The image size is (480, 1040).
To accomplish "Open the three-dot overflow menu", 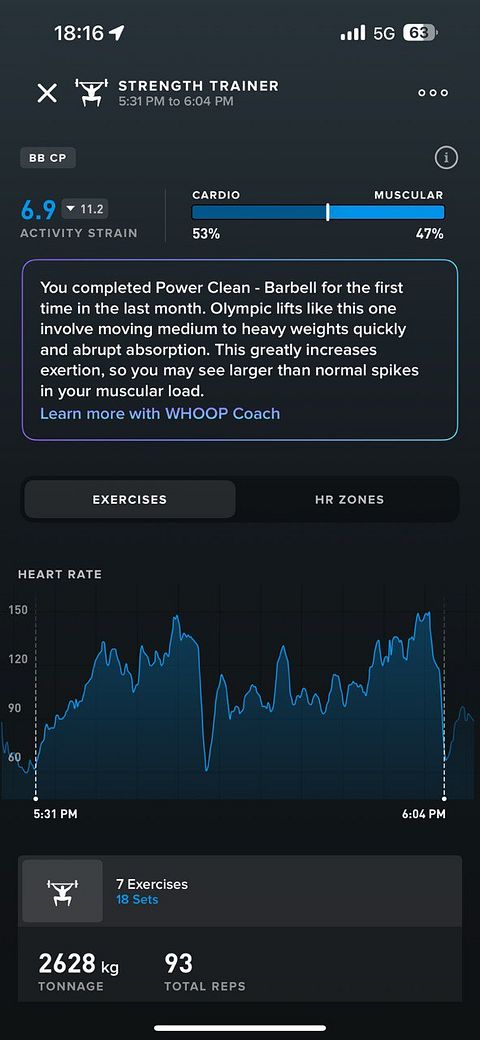I will click(x=433, y=93).
